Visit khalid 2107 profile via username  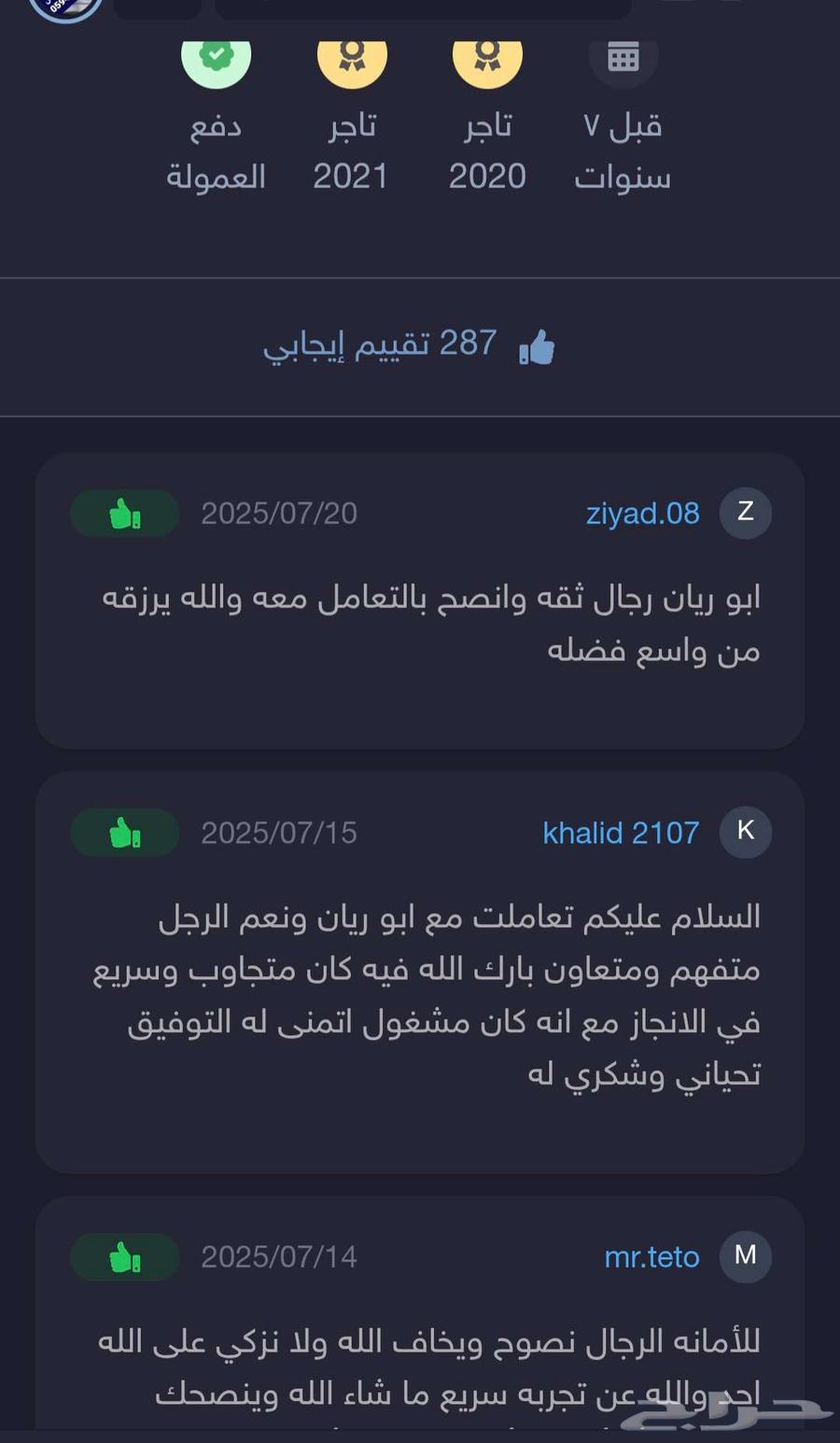[621, 832]
